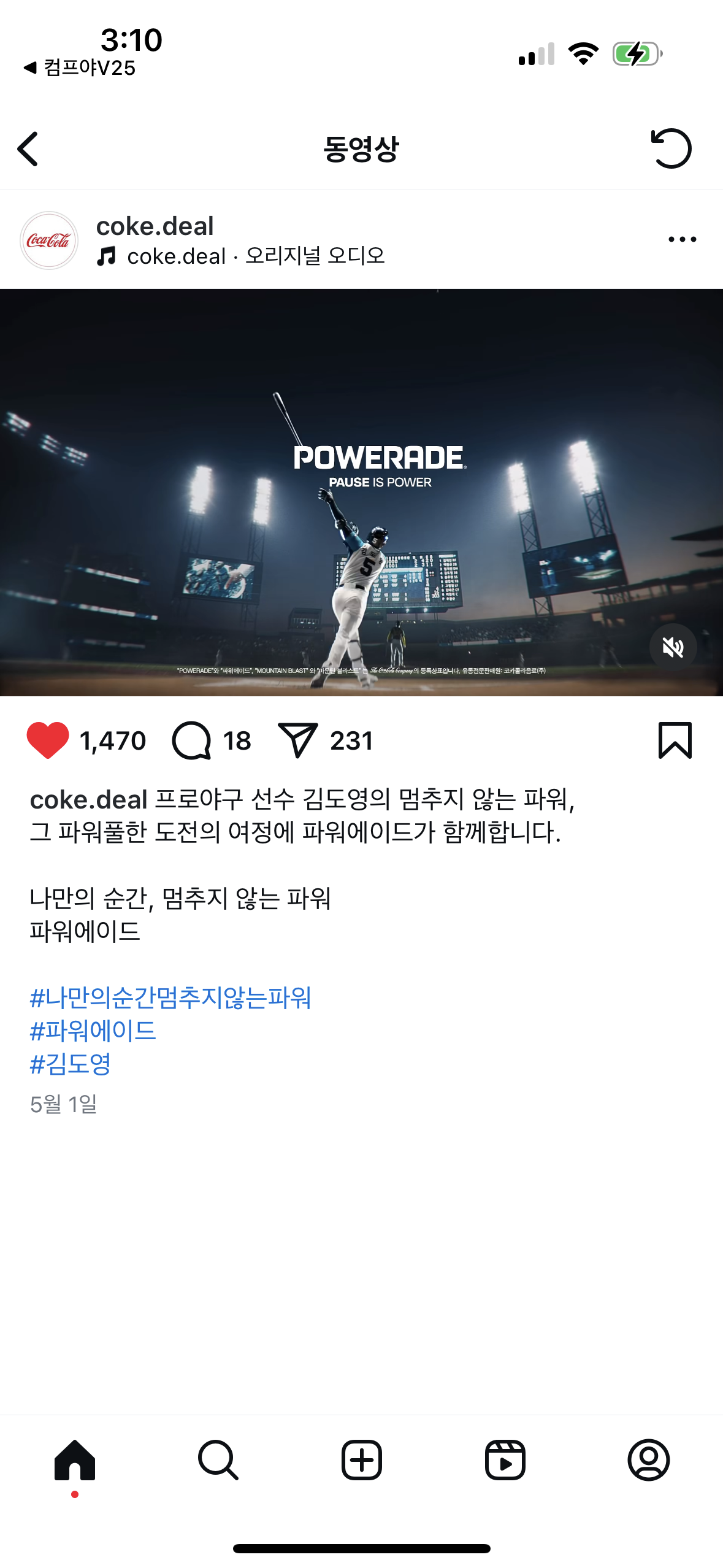Open hashtag #나만의순간멈추지않는파워
723x1568 pixels.
pyautogui.click(x=170, y=997)
